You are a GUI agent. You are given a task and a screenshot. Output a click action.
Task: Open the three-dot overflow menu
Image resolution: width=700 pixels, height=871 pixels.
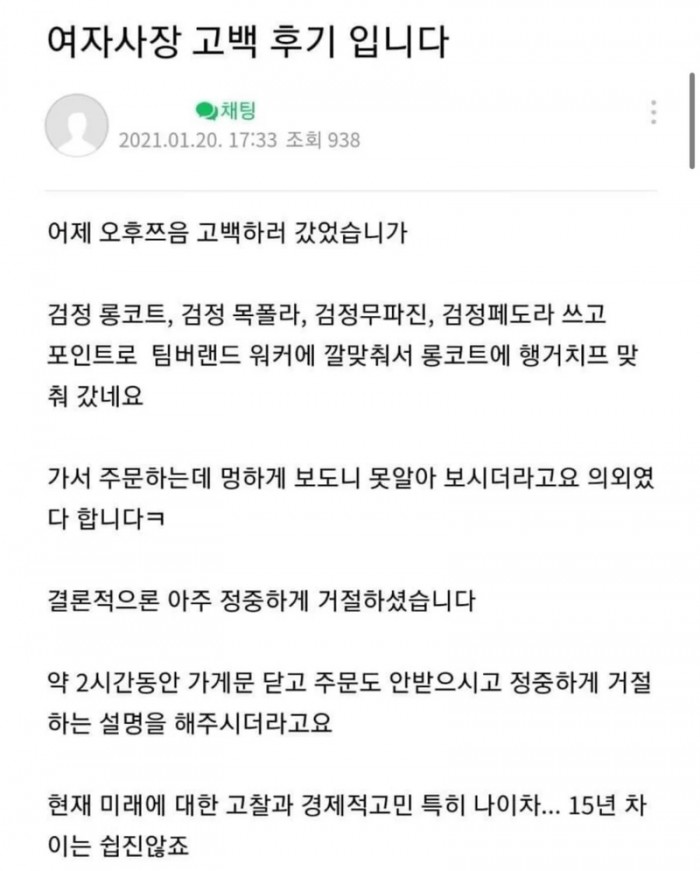coord(653,112)
